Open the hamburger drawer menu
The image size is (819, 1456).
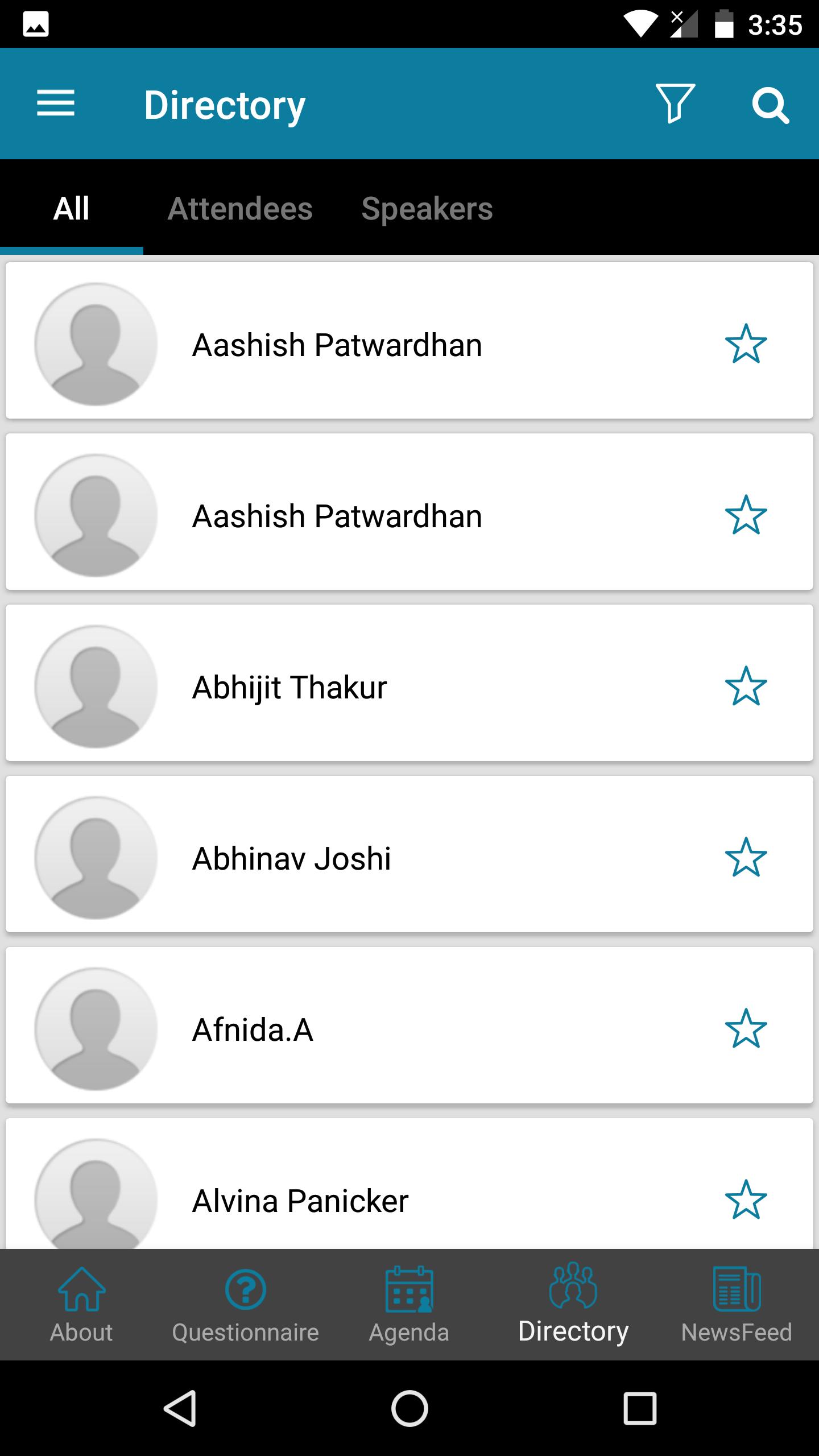coord(56,104)
